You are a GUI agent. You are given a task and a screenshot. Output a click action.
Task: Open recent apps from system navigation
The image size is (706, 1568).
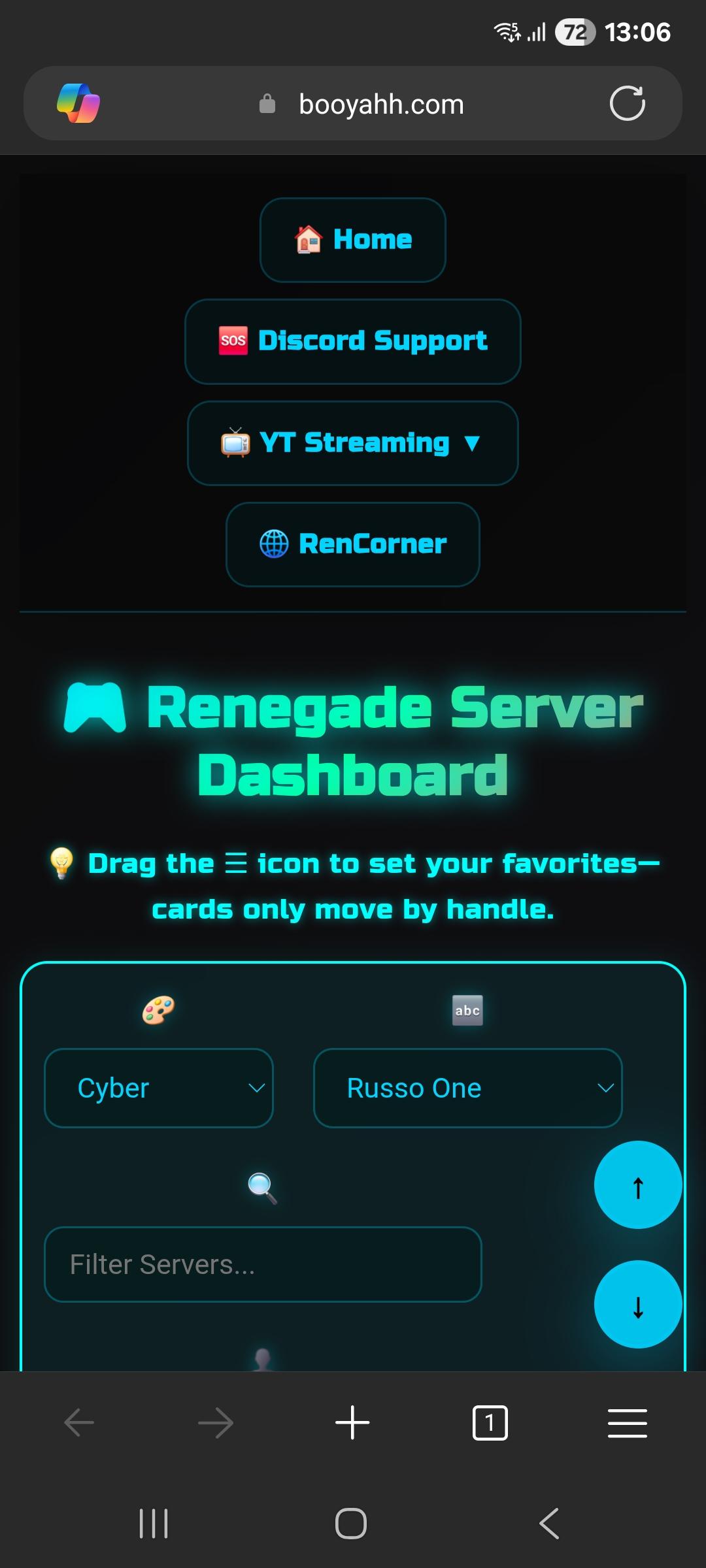click(154, 1524)
